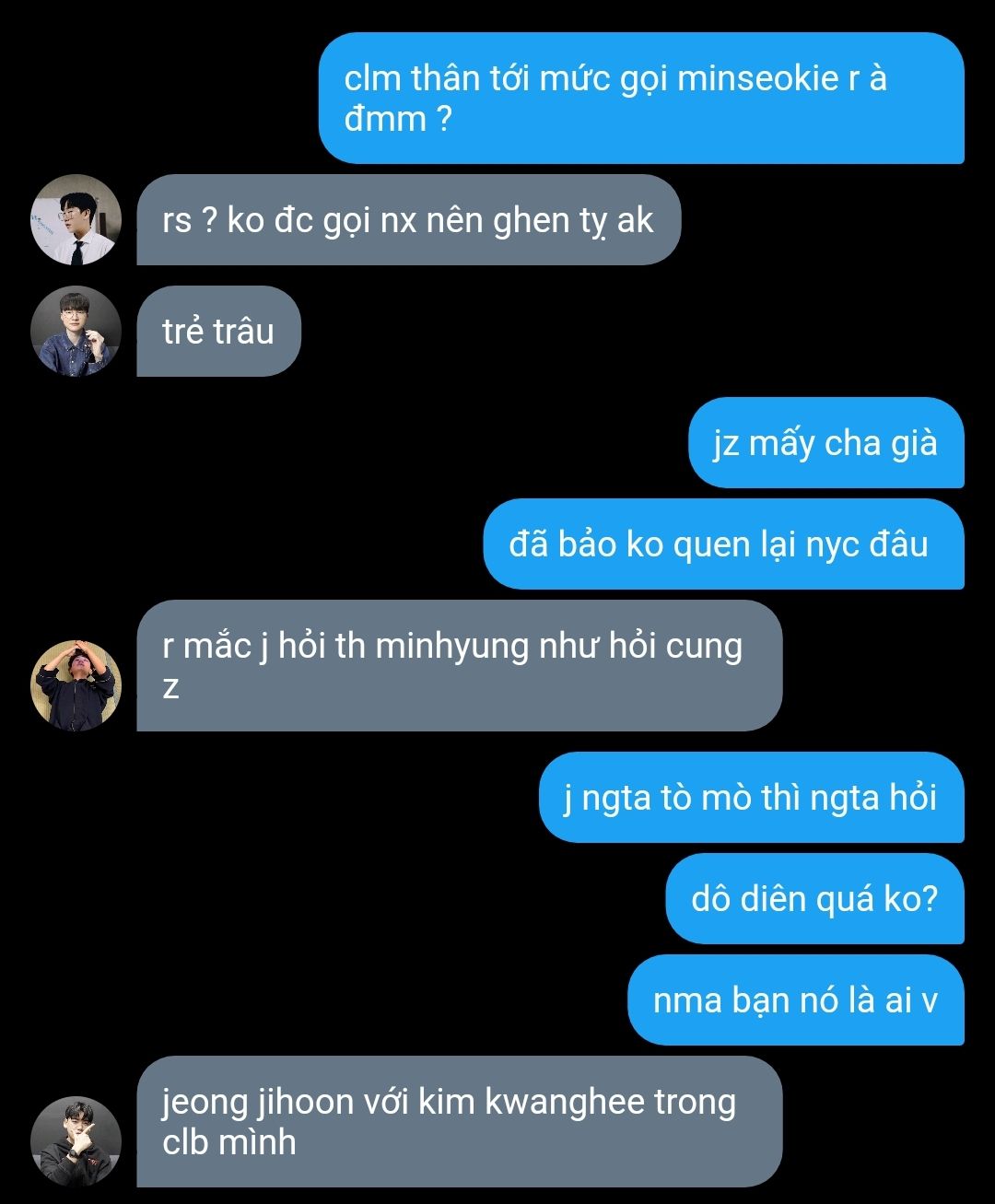Open avatar beside 'rs ? ko đc gọi' message
Image resolution: width=995 pixels, height=1204 pixels.
[76, 220]
